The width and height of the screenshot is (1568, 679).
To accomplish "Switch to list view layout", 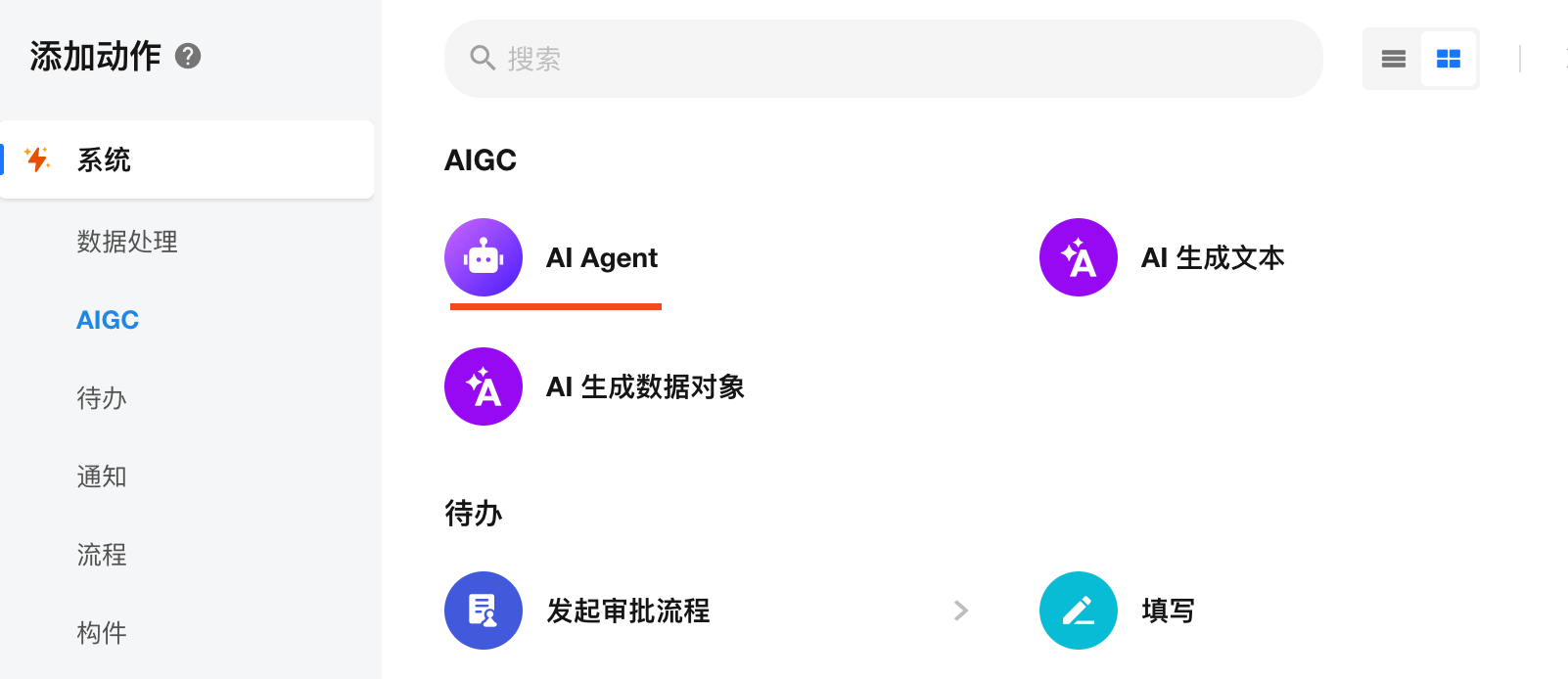I will tap(1393, 59).
